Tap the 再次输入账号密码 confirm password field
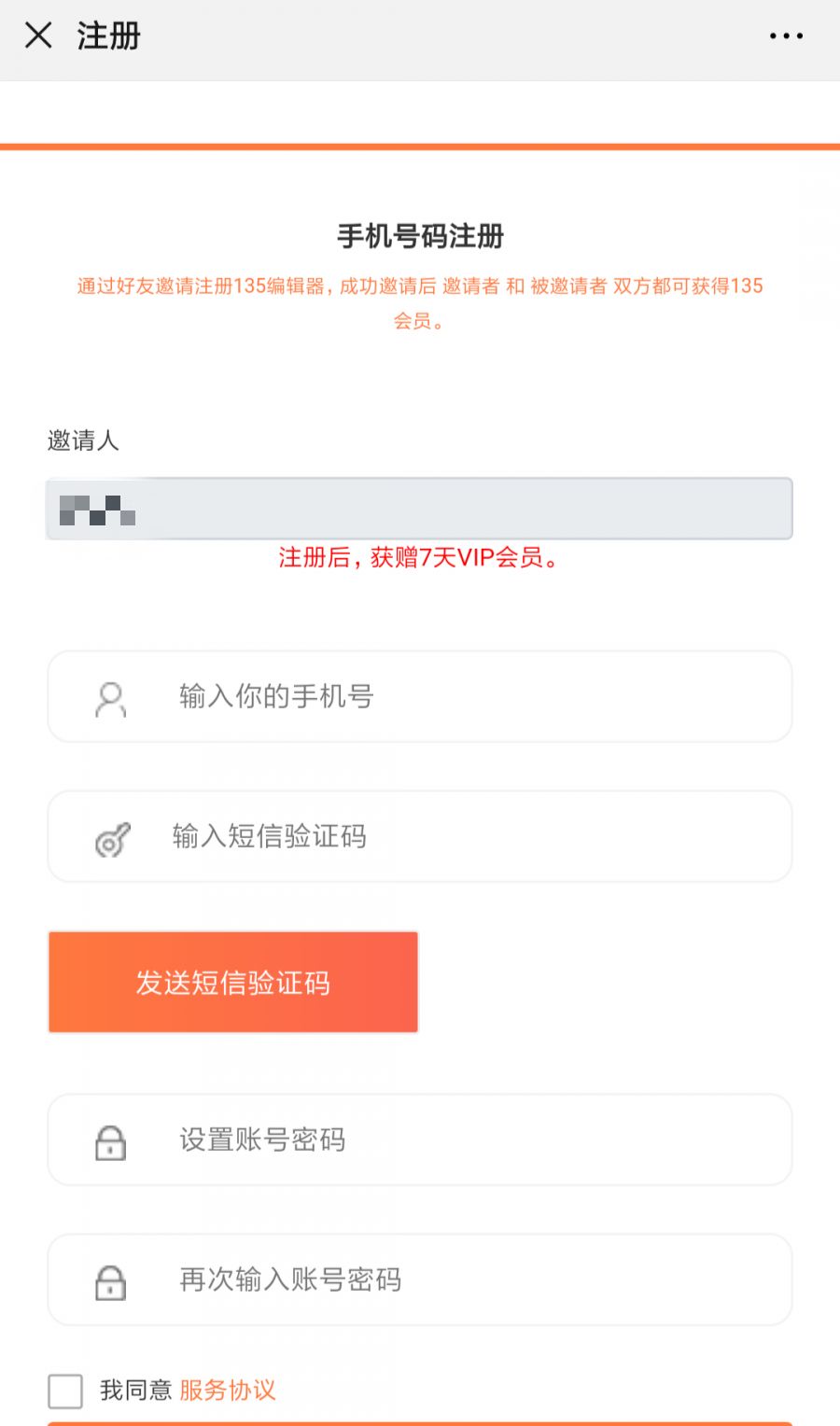This screenshot has width=840, height=1426. [420, 1279]
